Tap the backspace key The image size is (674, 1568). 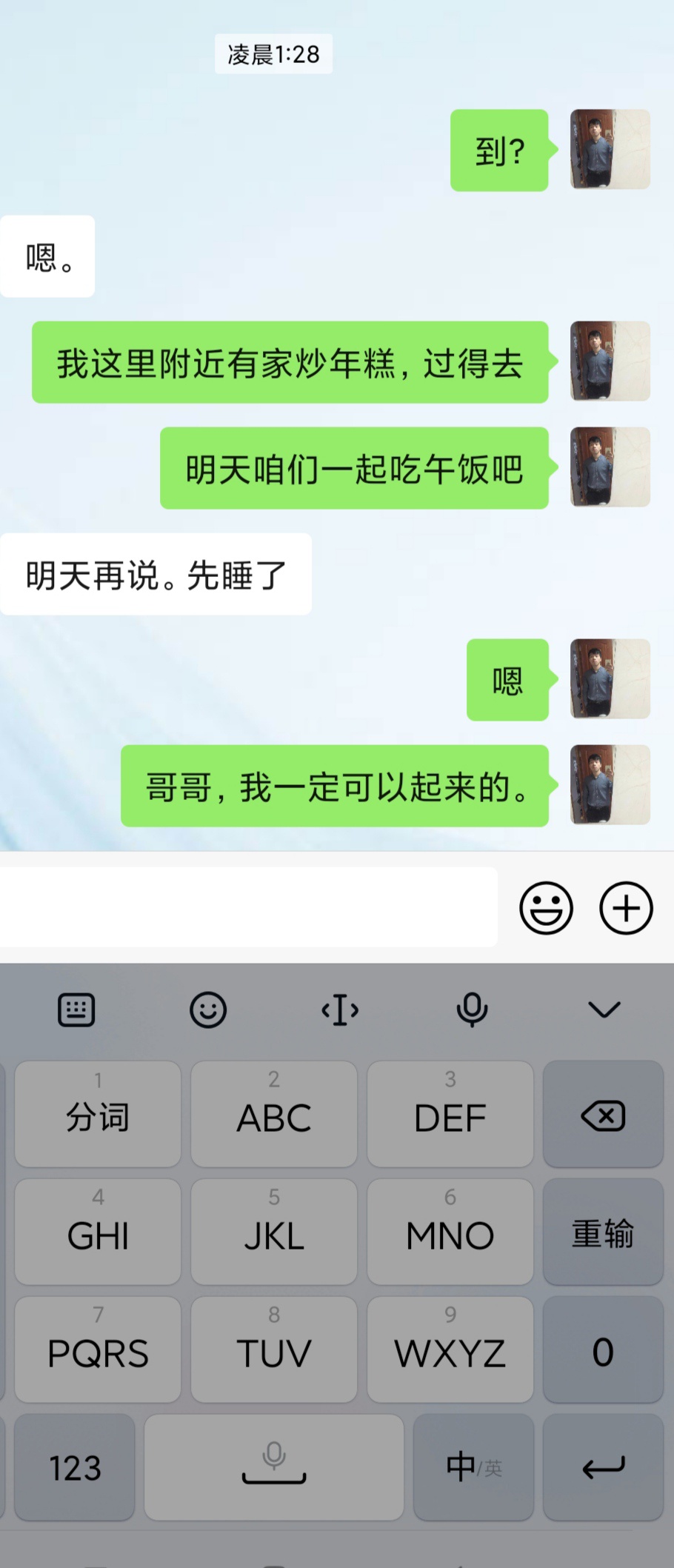(x=603, y=1115)
